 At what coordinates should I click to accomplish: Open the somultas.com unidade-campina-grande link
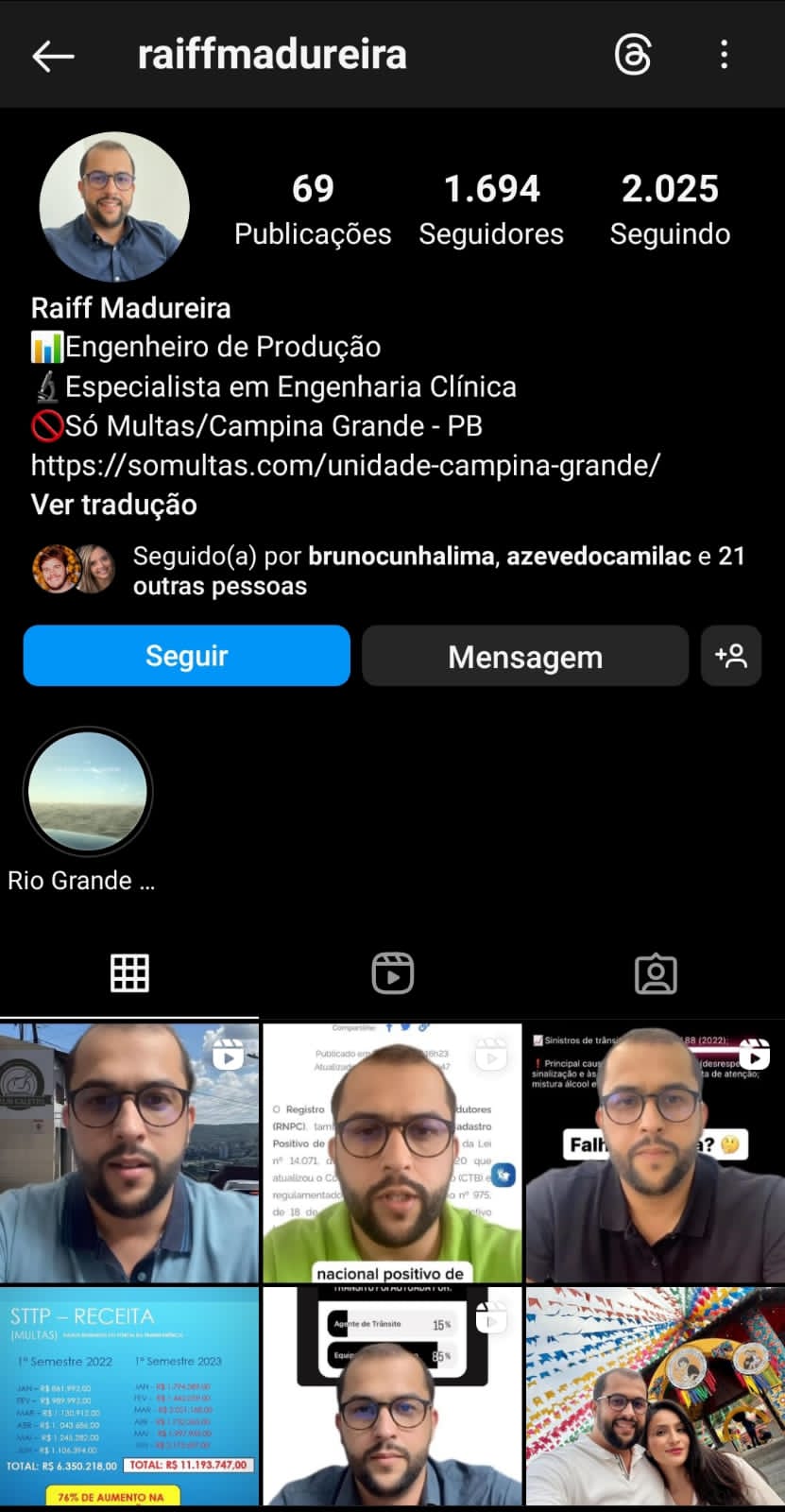pos(345,465)
